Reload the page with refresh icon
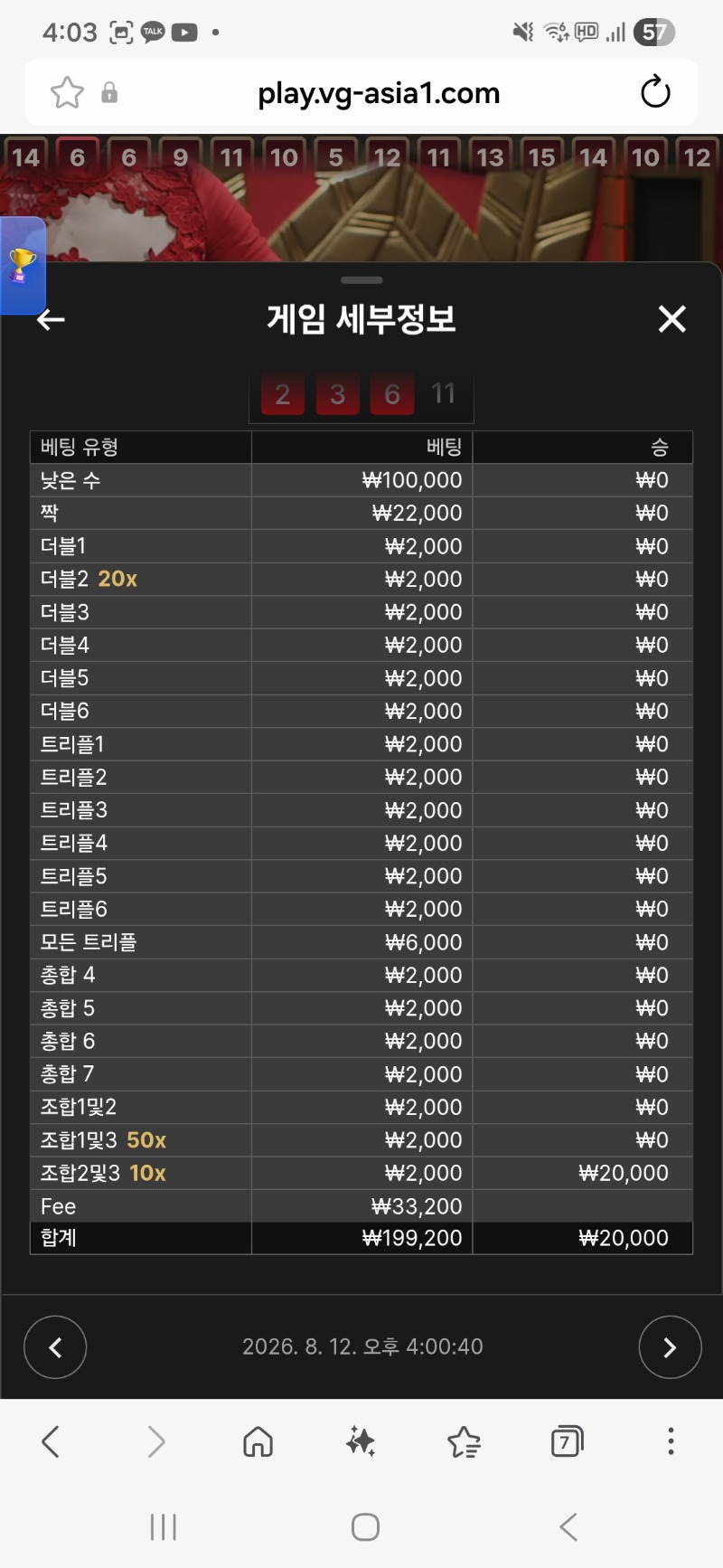 655,92
